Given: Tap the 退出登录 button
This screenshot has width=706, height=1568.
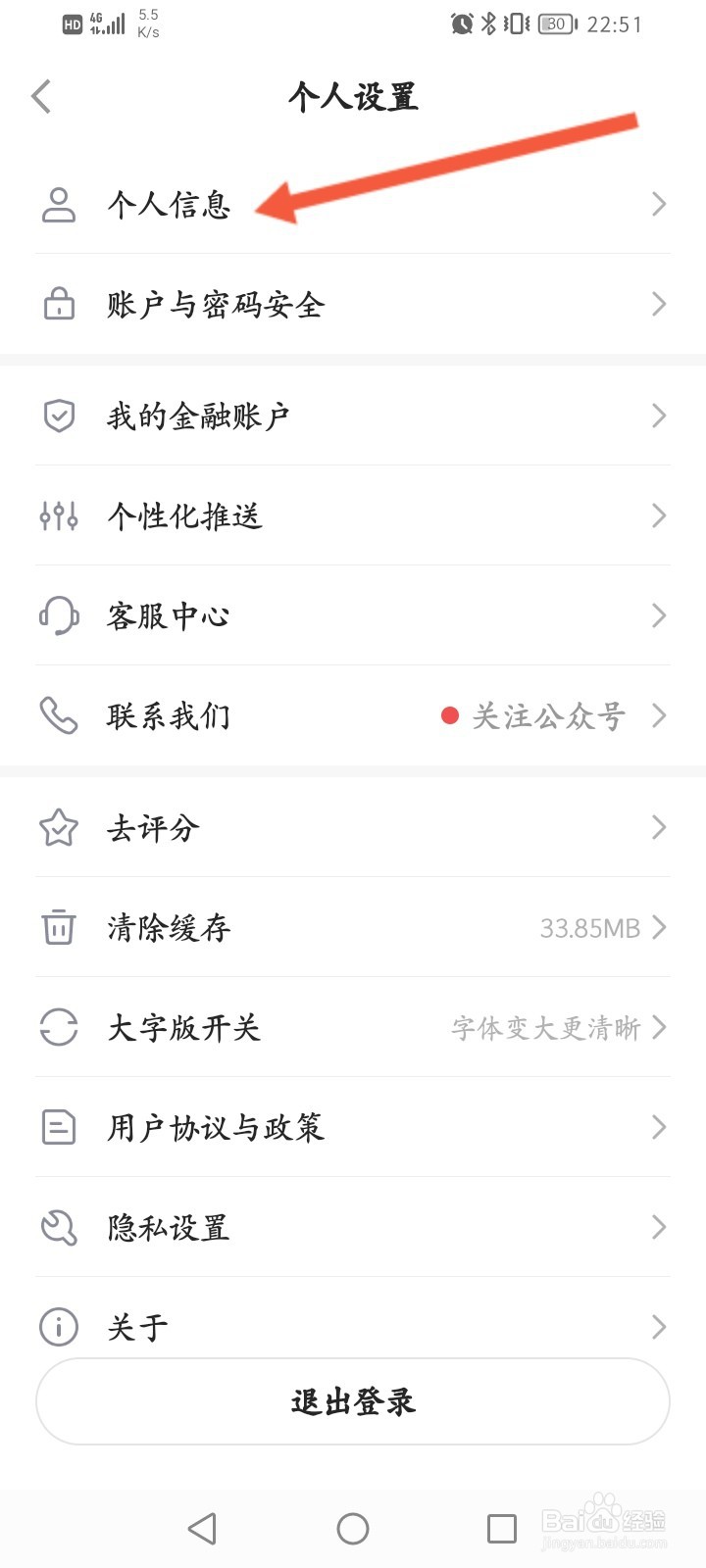Looking at the screenshot, I should click(x=353, y=1401).
